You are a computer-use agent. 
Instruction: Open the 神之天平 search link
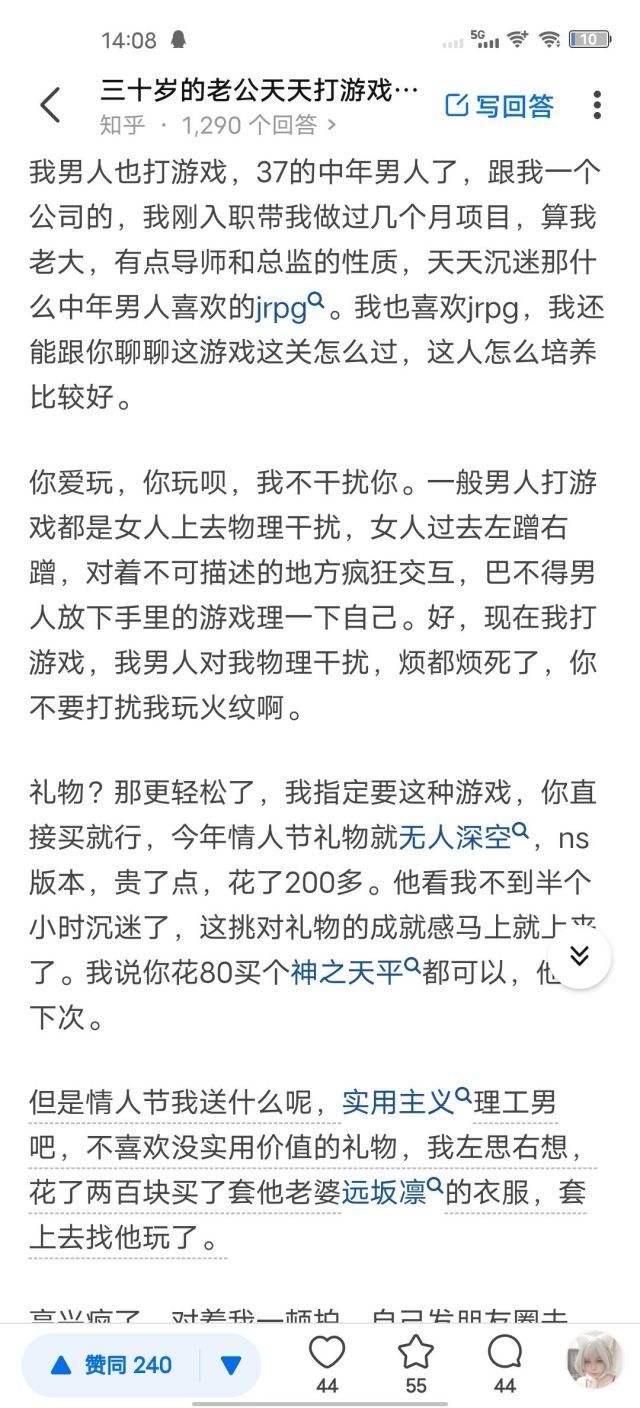(355, 970)
